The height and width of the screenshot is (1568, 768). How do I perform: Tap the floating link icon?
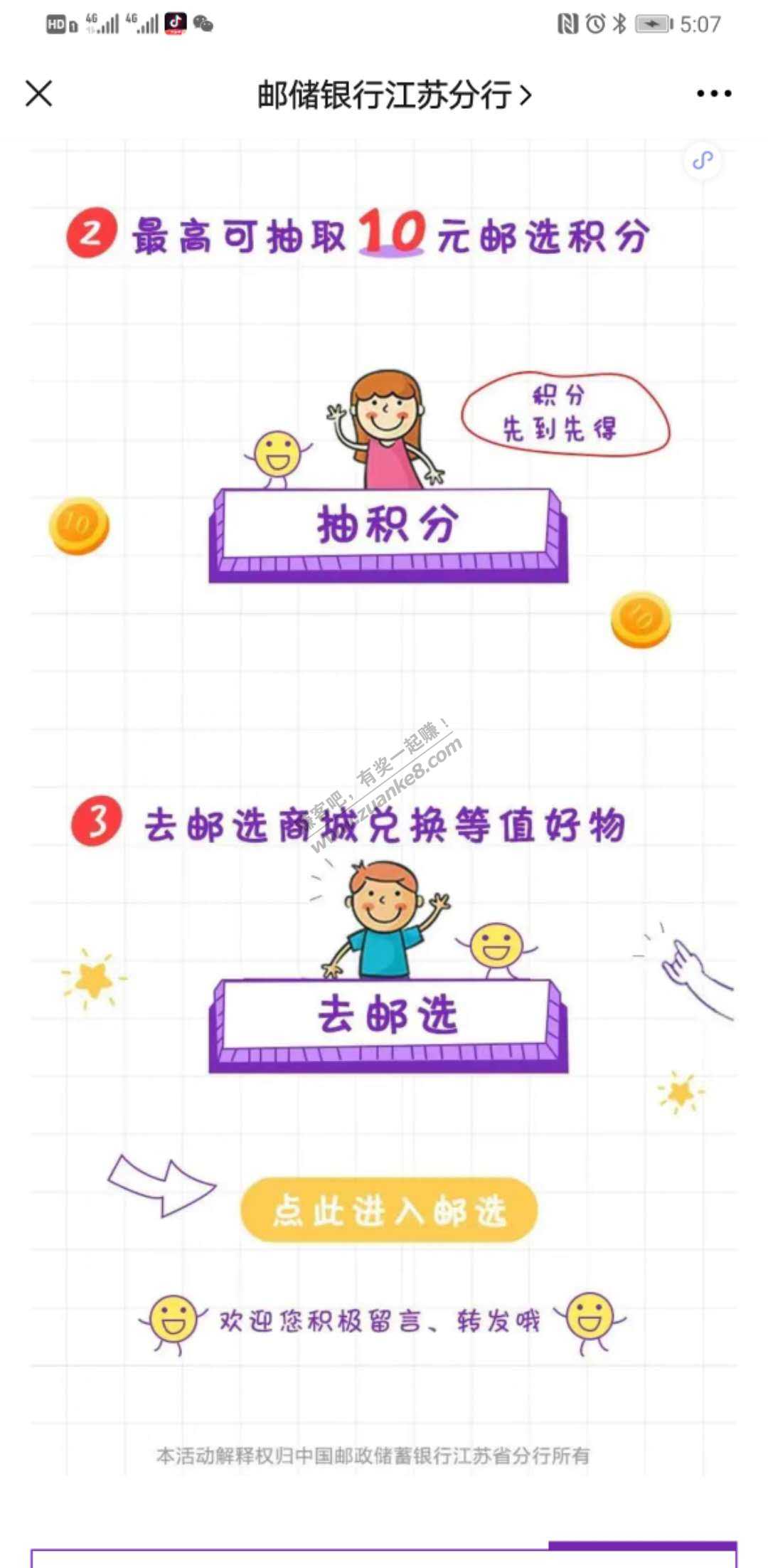click(x=703, y=161)
